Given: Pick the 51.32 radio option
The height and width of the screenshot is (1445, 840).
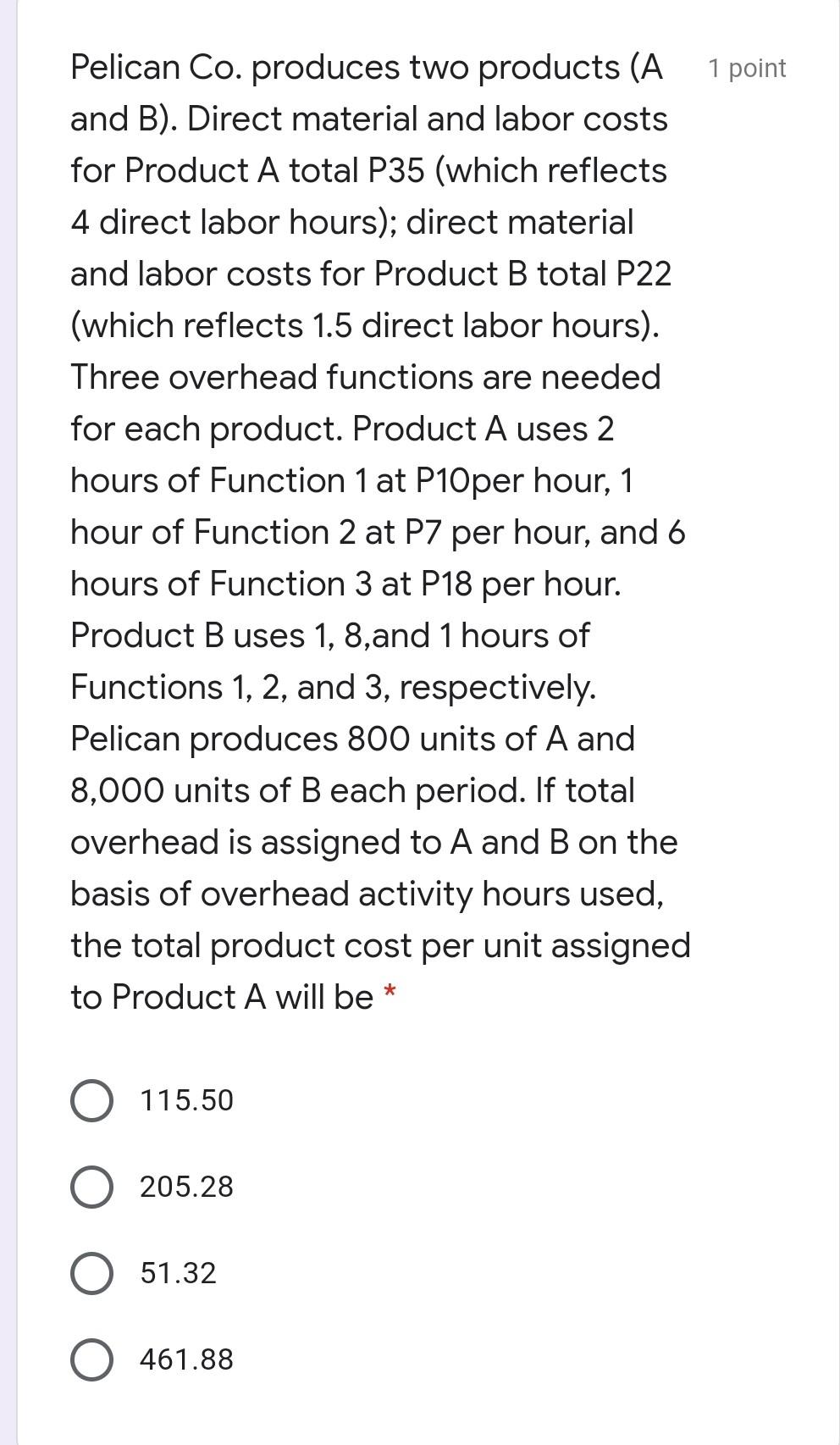Looking at the screenshot, I should (x=91, y=1273).
